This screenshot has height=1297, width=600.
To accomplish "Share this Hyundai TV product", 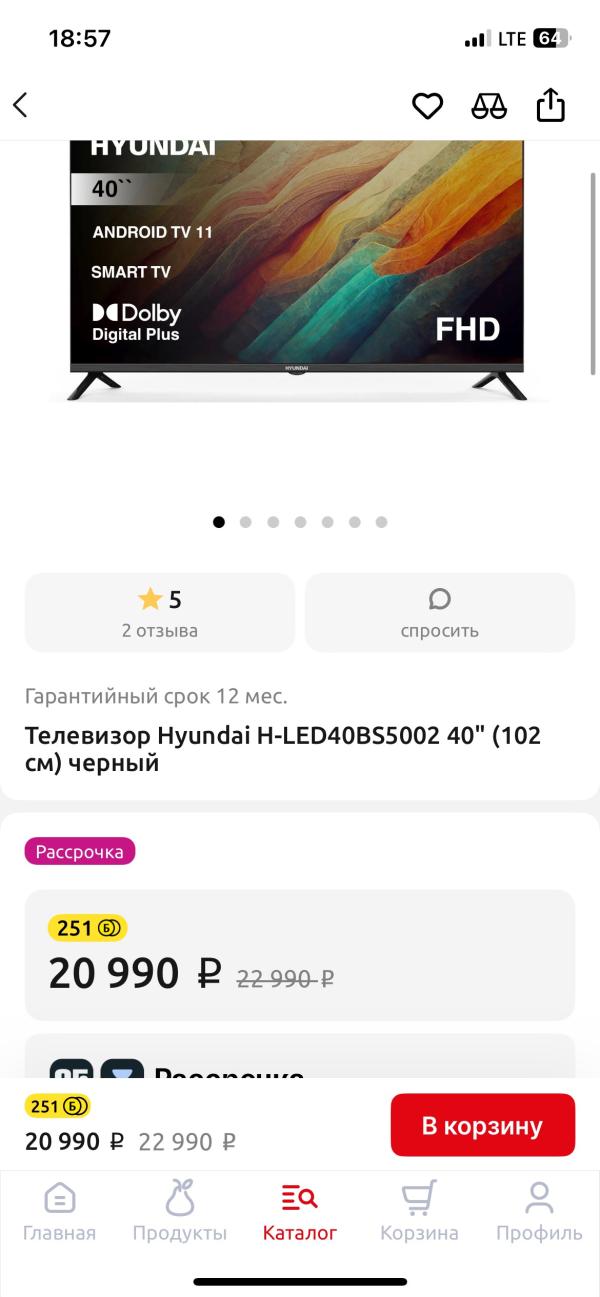I will click(x=551, y=105).
